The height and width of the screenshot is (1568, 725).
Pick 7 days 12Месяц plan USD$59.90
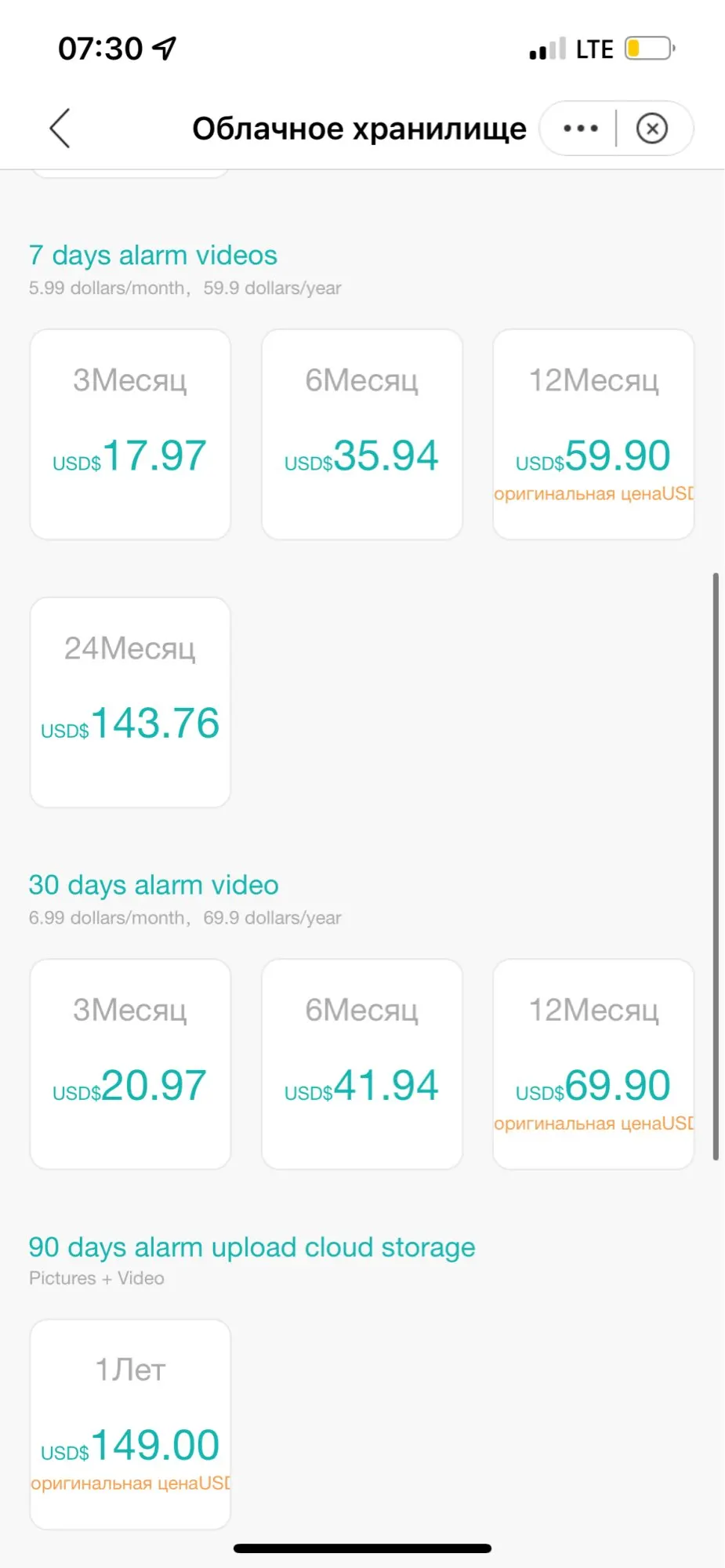click(593, 434)
